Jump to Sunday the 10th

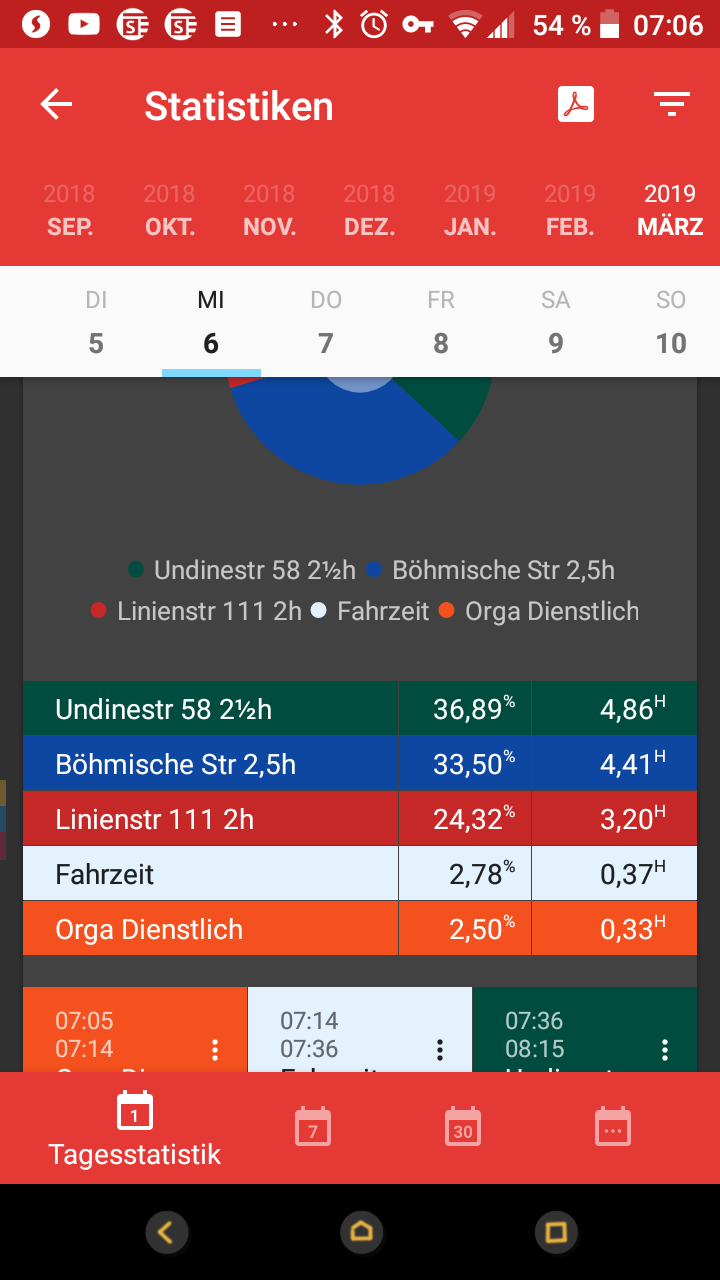point(670,322)
